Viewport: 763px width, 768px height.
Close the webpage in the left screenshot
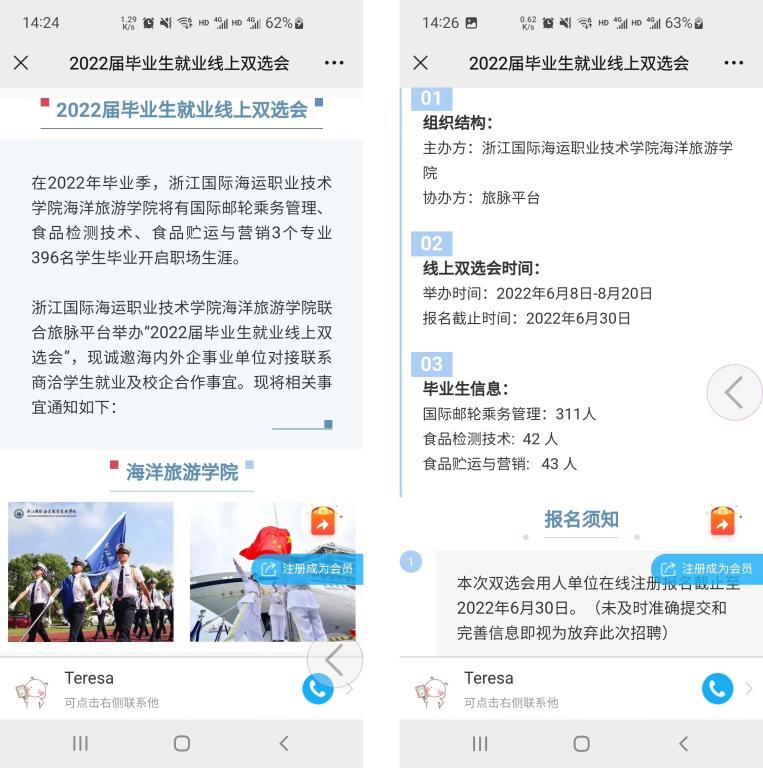(21, 63)
